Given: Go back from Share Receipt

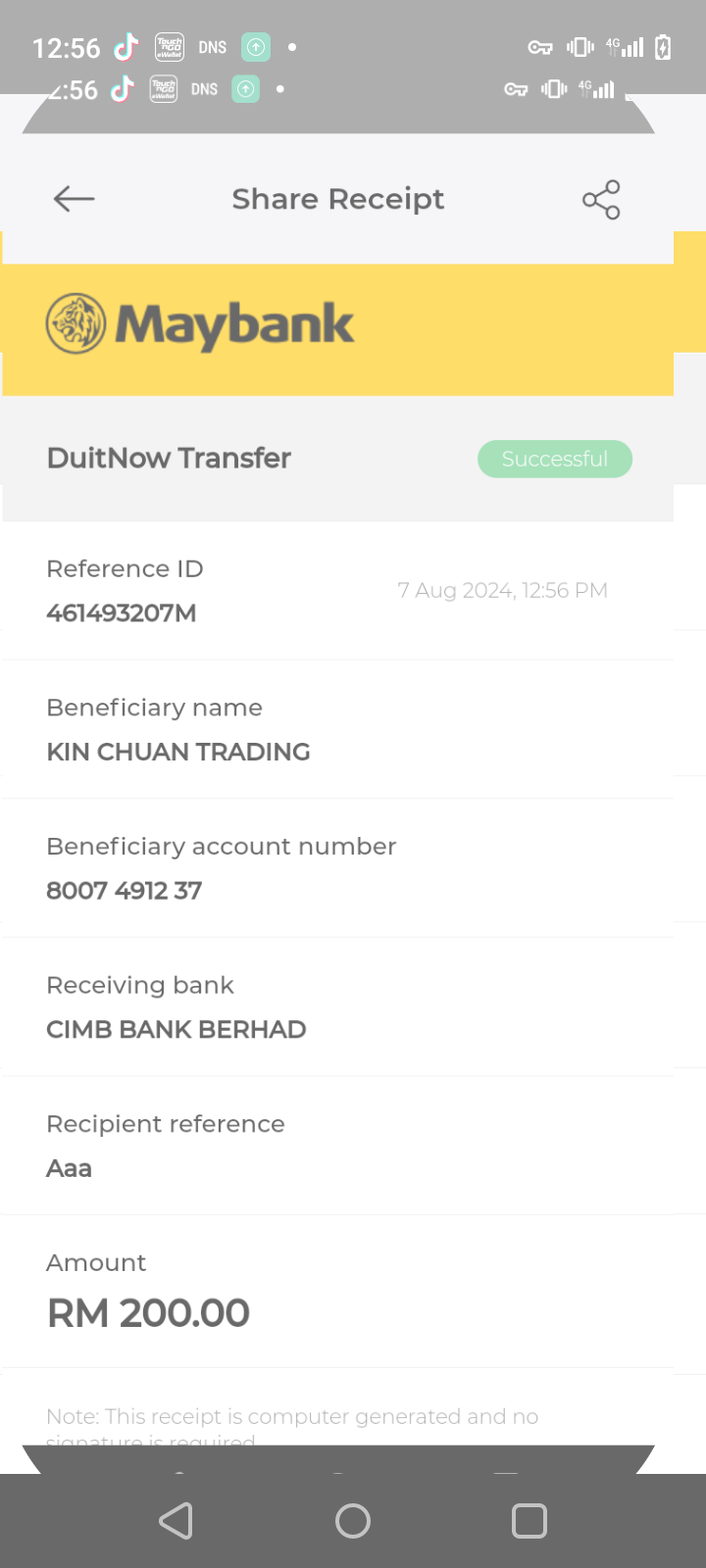Looking at the screenshot, I should tap(74, 199).
